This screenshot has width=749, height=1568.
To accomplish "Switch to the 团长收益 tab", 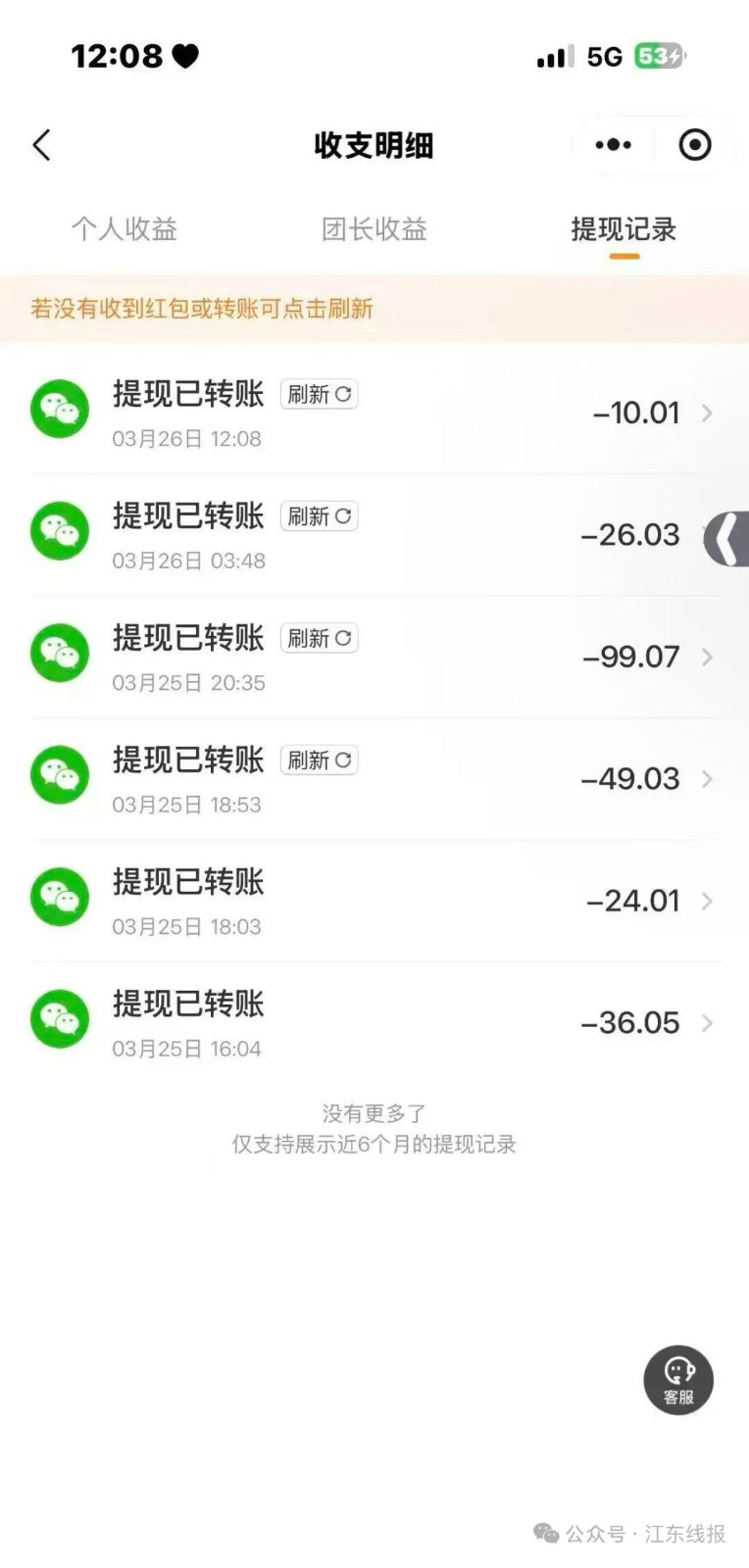I will [x=374, y=229].
